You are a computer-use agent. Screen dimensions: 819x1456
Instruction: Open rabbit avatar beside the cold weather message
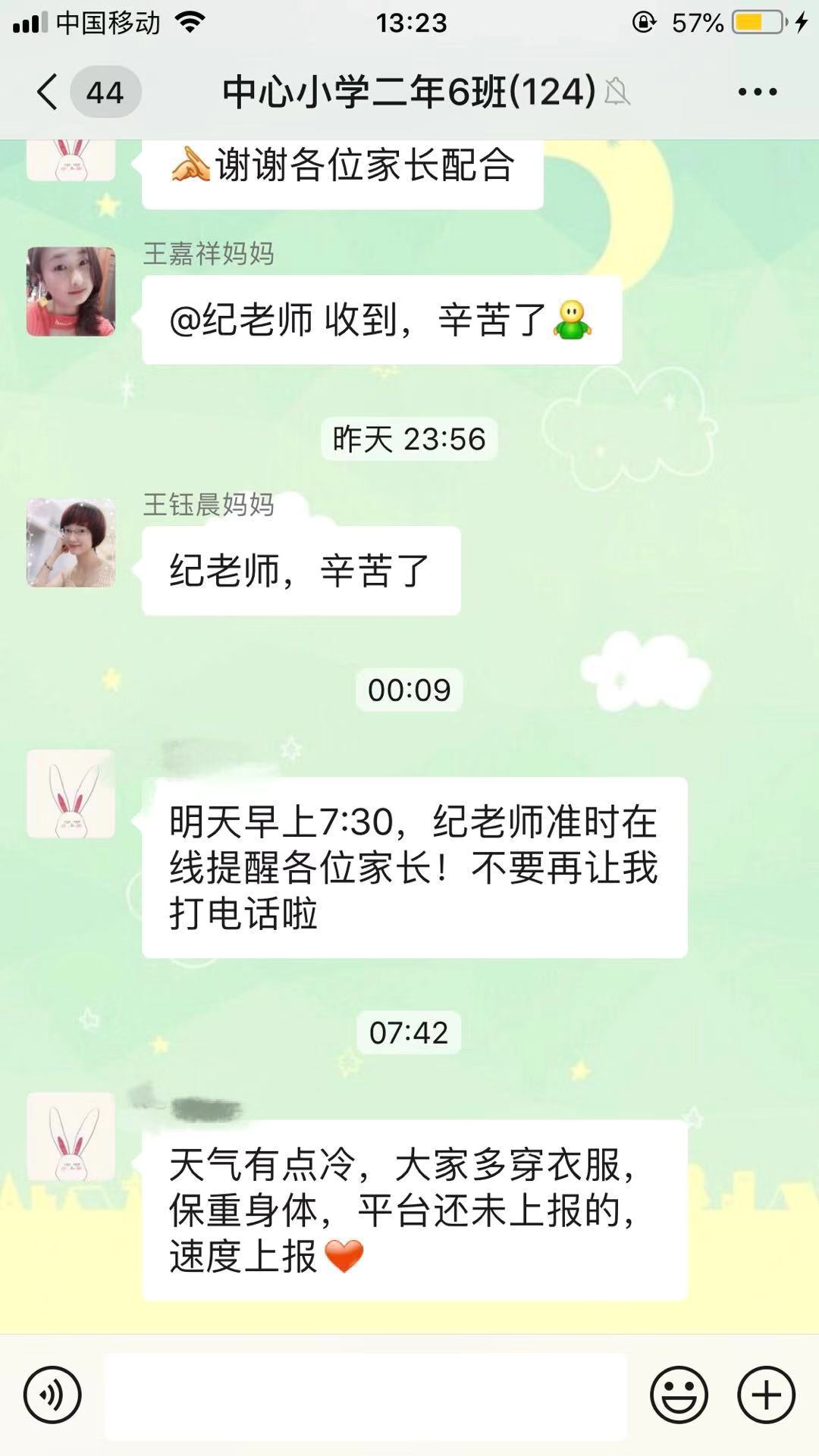pos(71,1137)
